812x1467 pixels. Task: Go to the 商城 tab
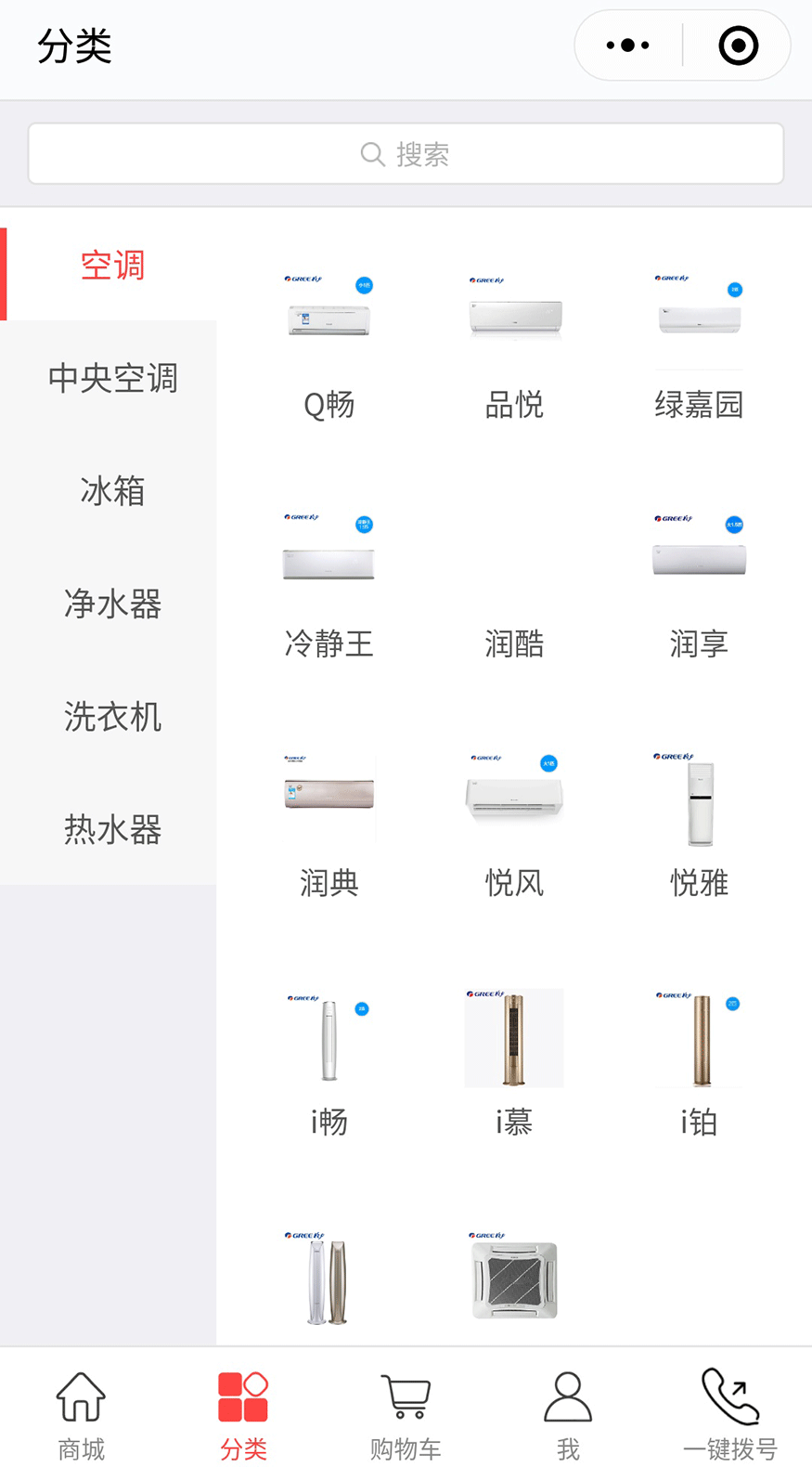81,1416
